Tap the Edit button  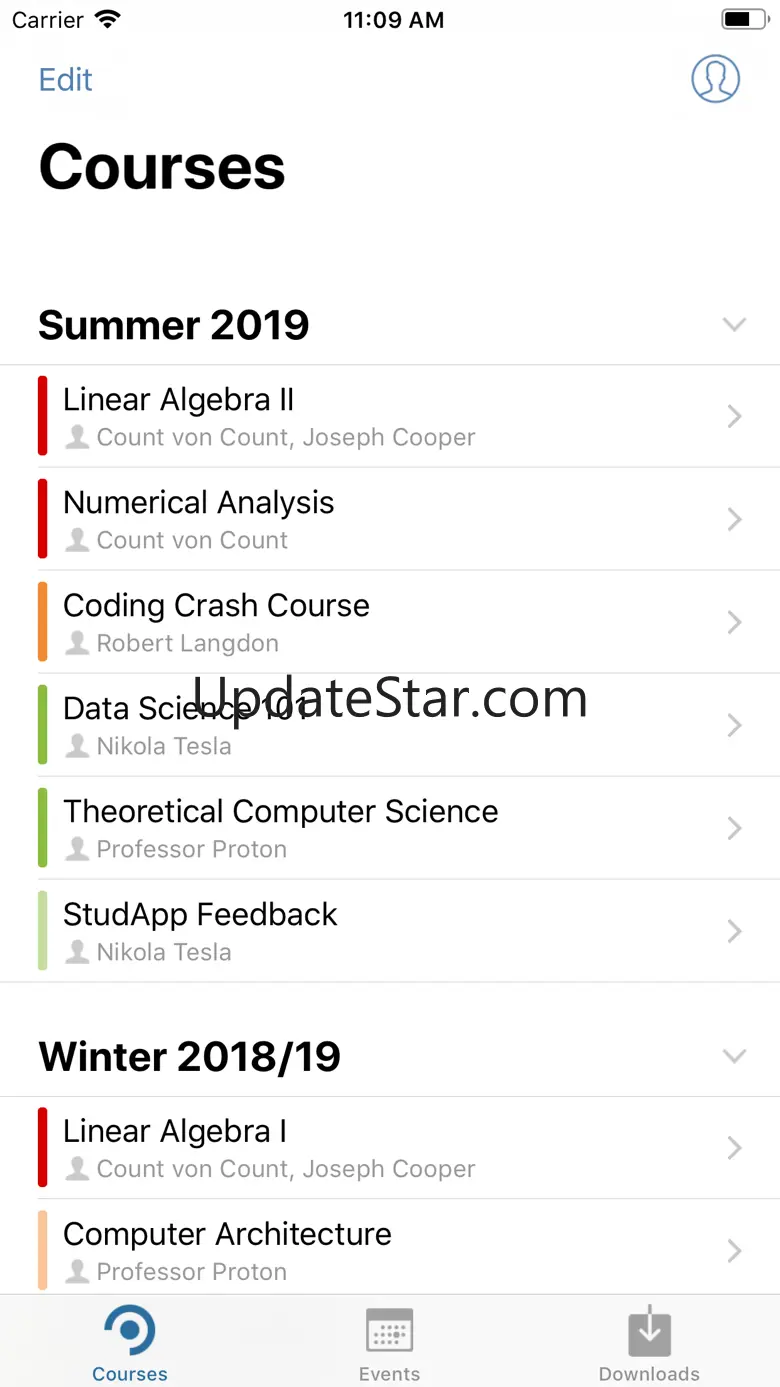coord(65,80)
